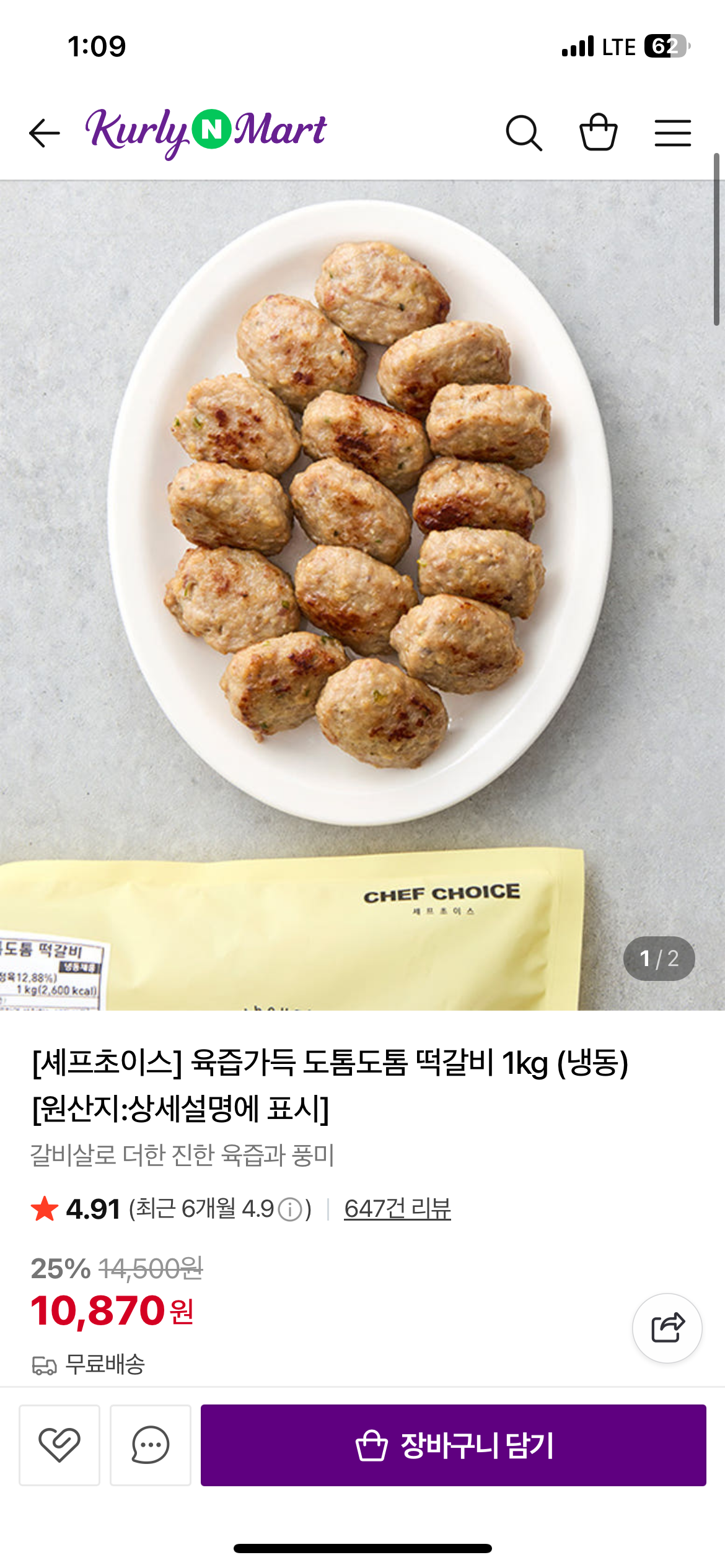Open the 647건 리뷰 link
The width and height of the screenshot is (725, 1568).
[x=397, y=1209]
